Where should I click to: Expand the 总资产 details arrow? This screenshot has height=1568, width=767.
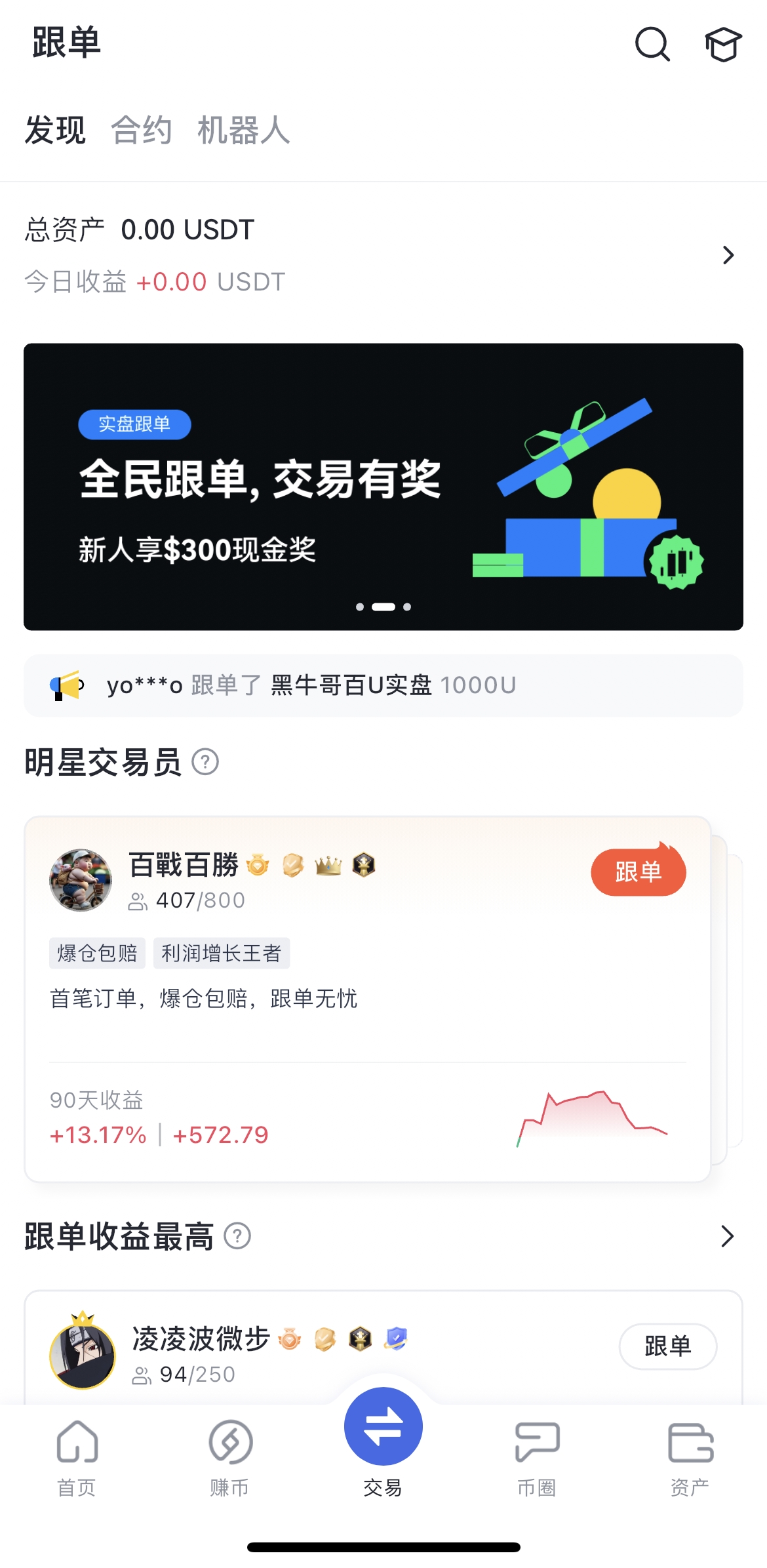click(x=728, y=255)
